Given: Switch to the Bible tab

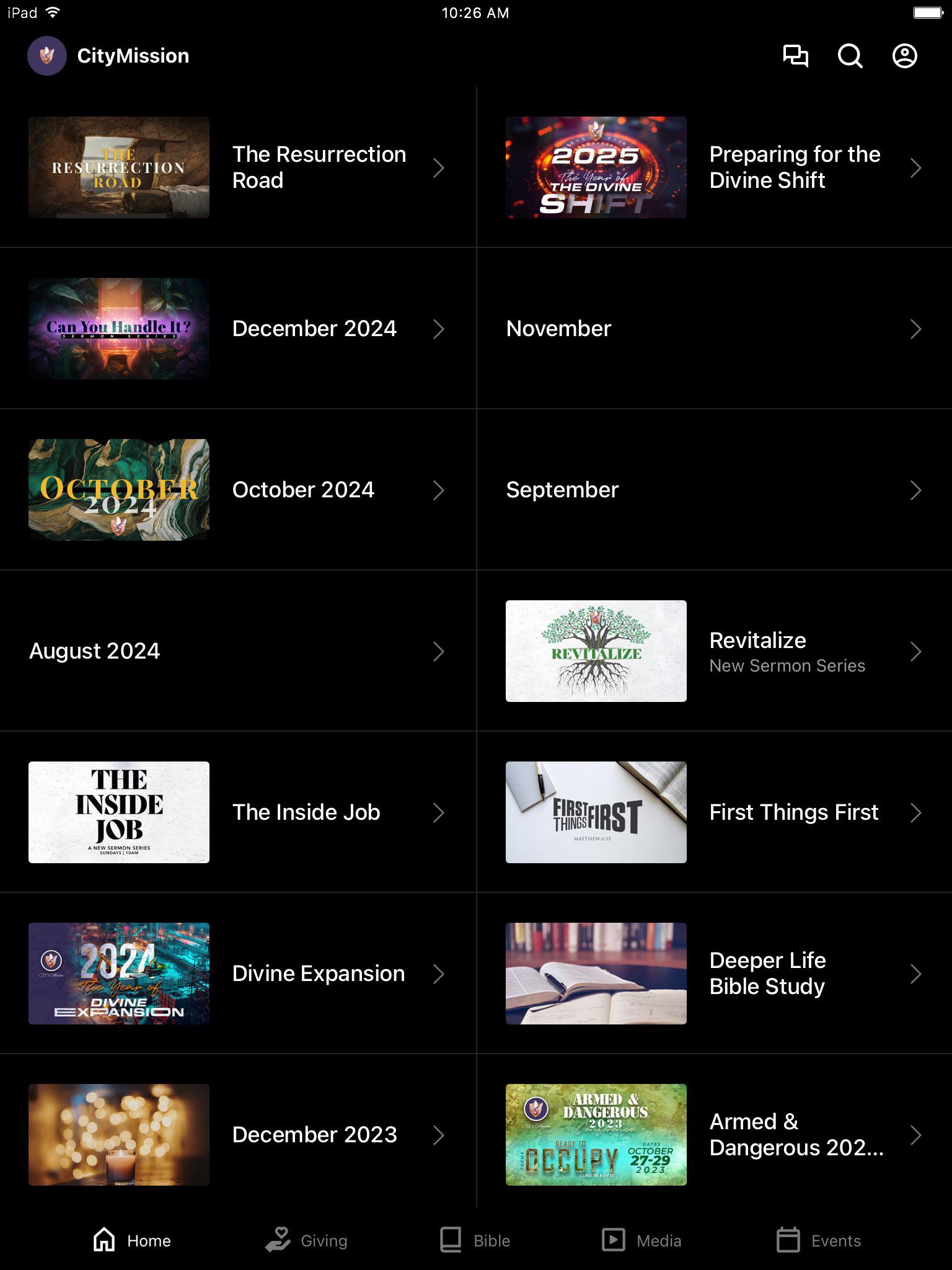Looking at the screenshot, I should pyautogui.click(x=475, y=1240).
